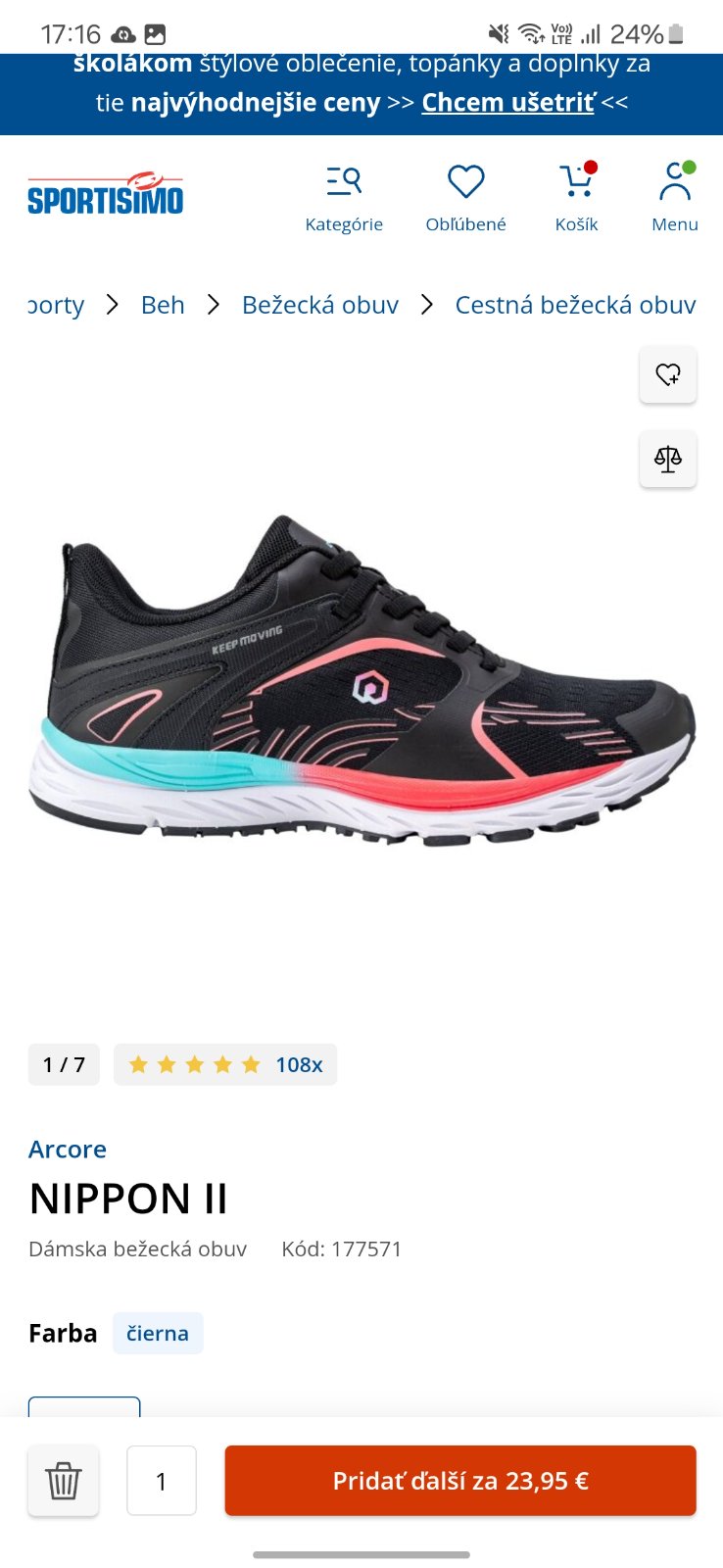Open the Cestná bežecká obuv breadcrumb
The height and width of the screenshot is (1568, 723).
coord(575,305)
